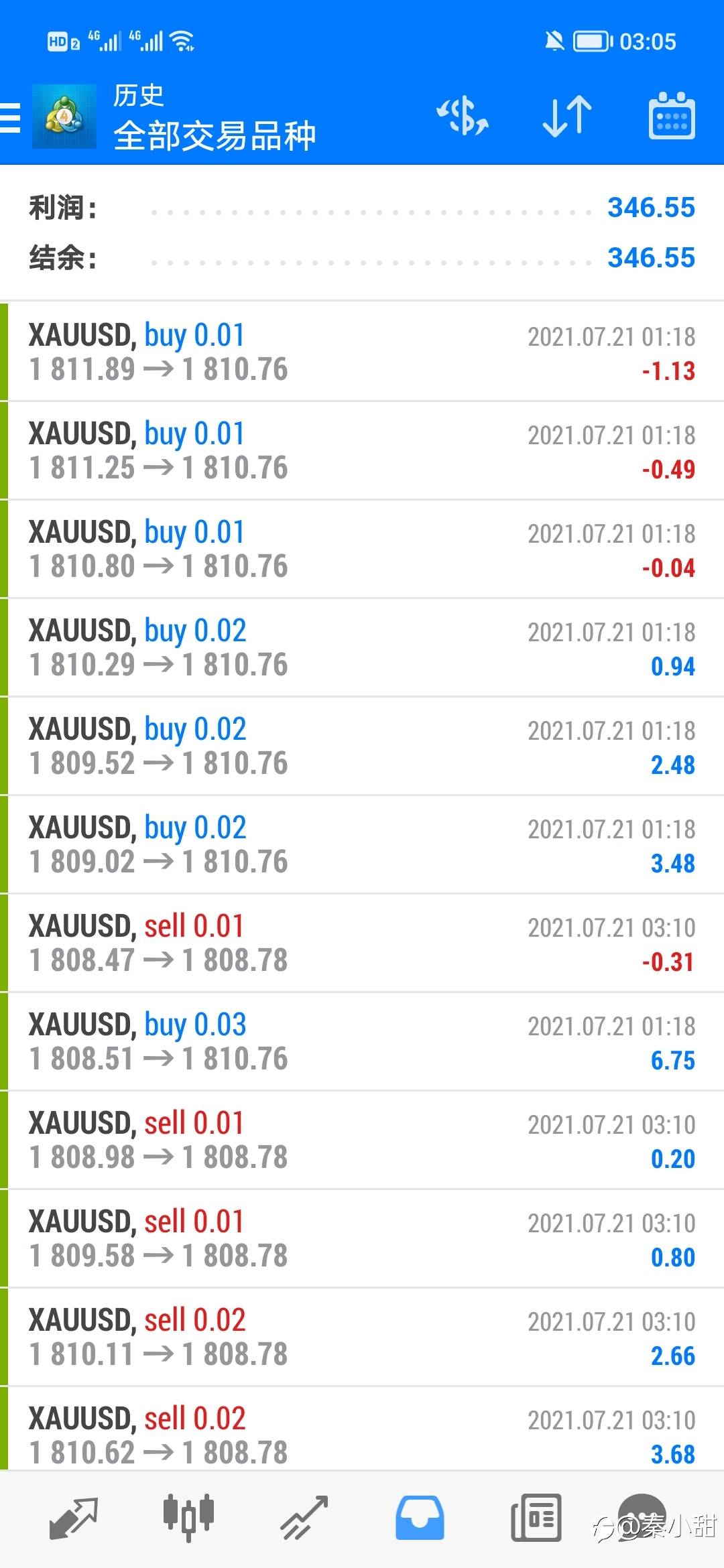Viewport: 724px width, 1568px height.
Task: Open the sort order arrows
Action: click(567, 117)
